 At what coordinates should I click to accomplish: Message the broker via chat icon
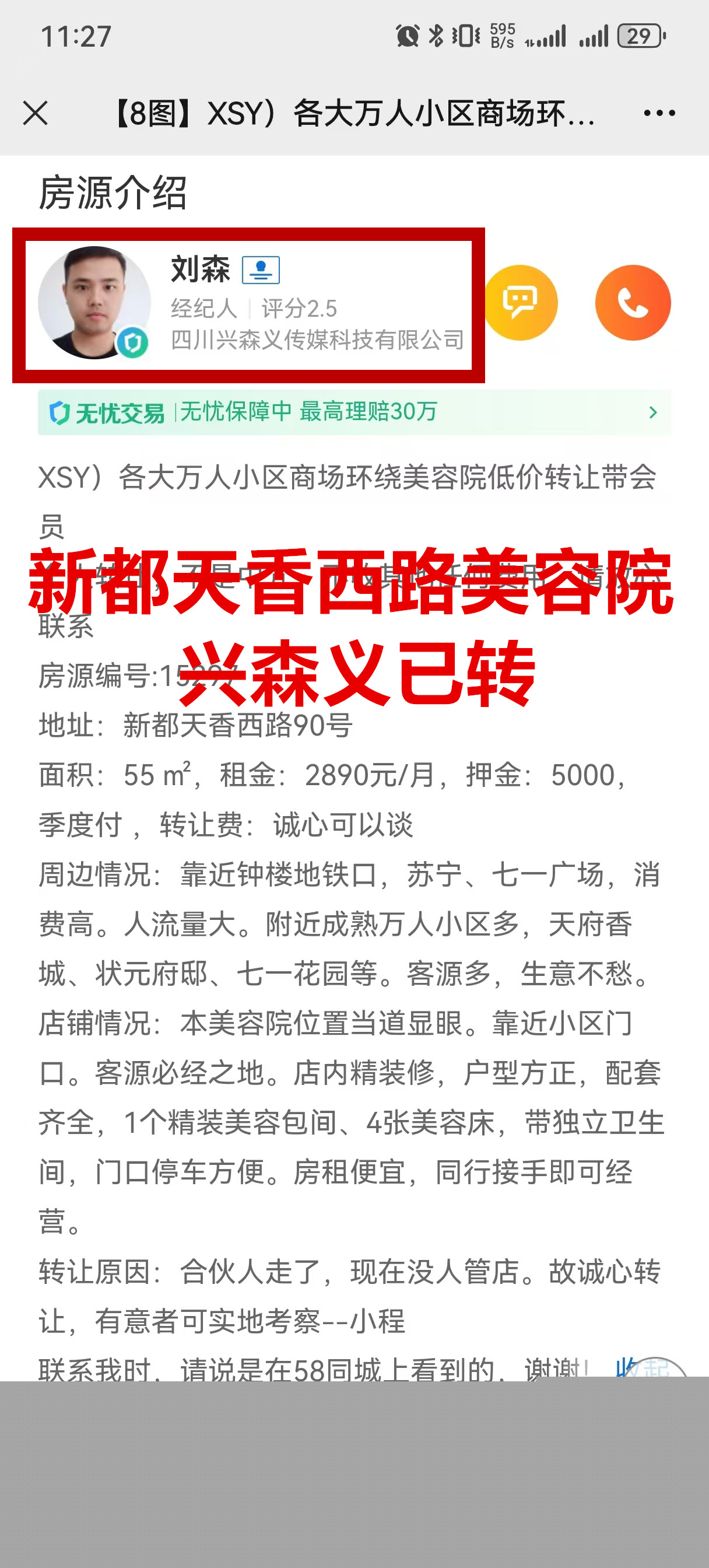(520, 303)
